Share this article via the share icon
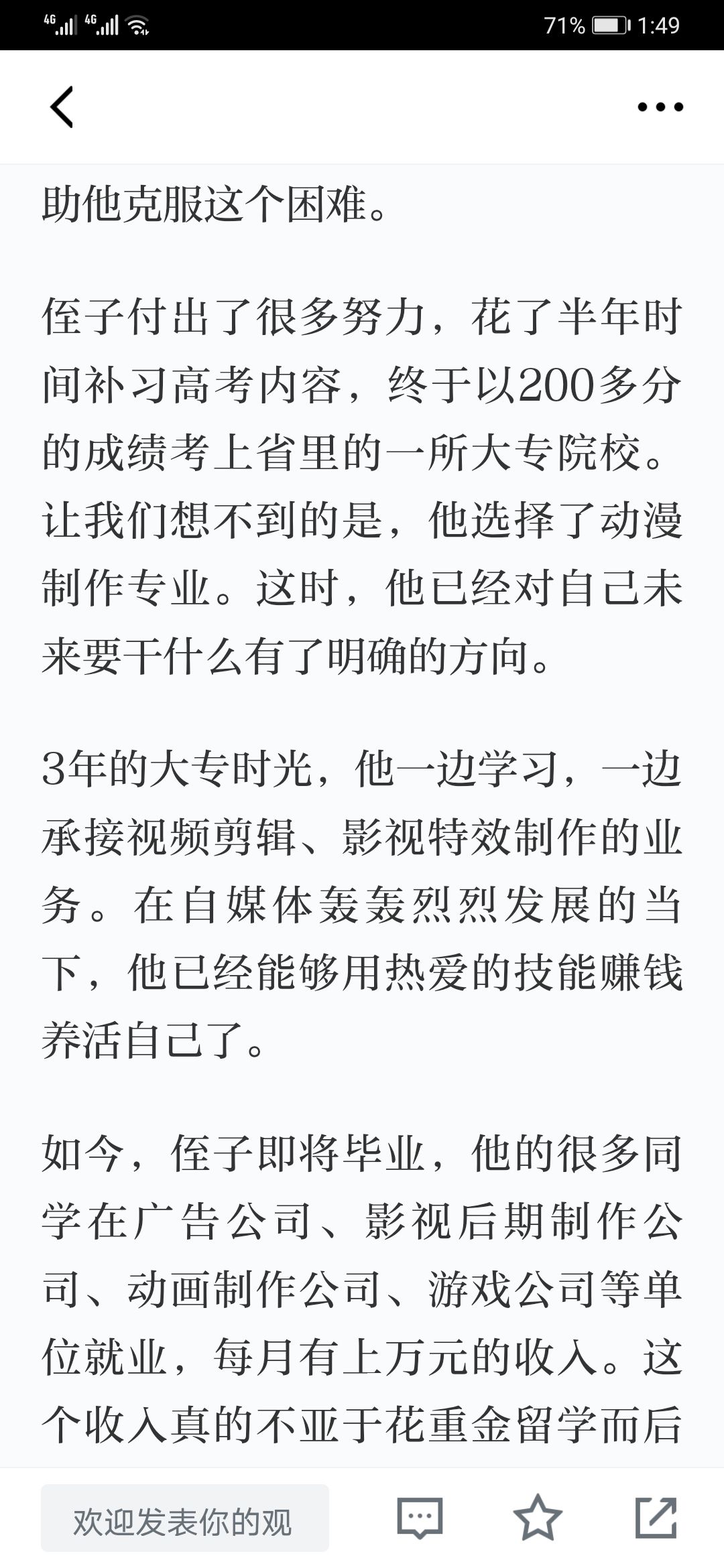Screen dimensions: 724x1568 coord(656,1518)
